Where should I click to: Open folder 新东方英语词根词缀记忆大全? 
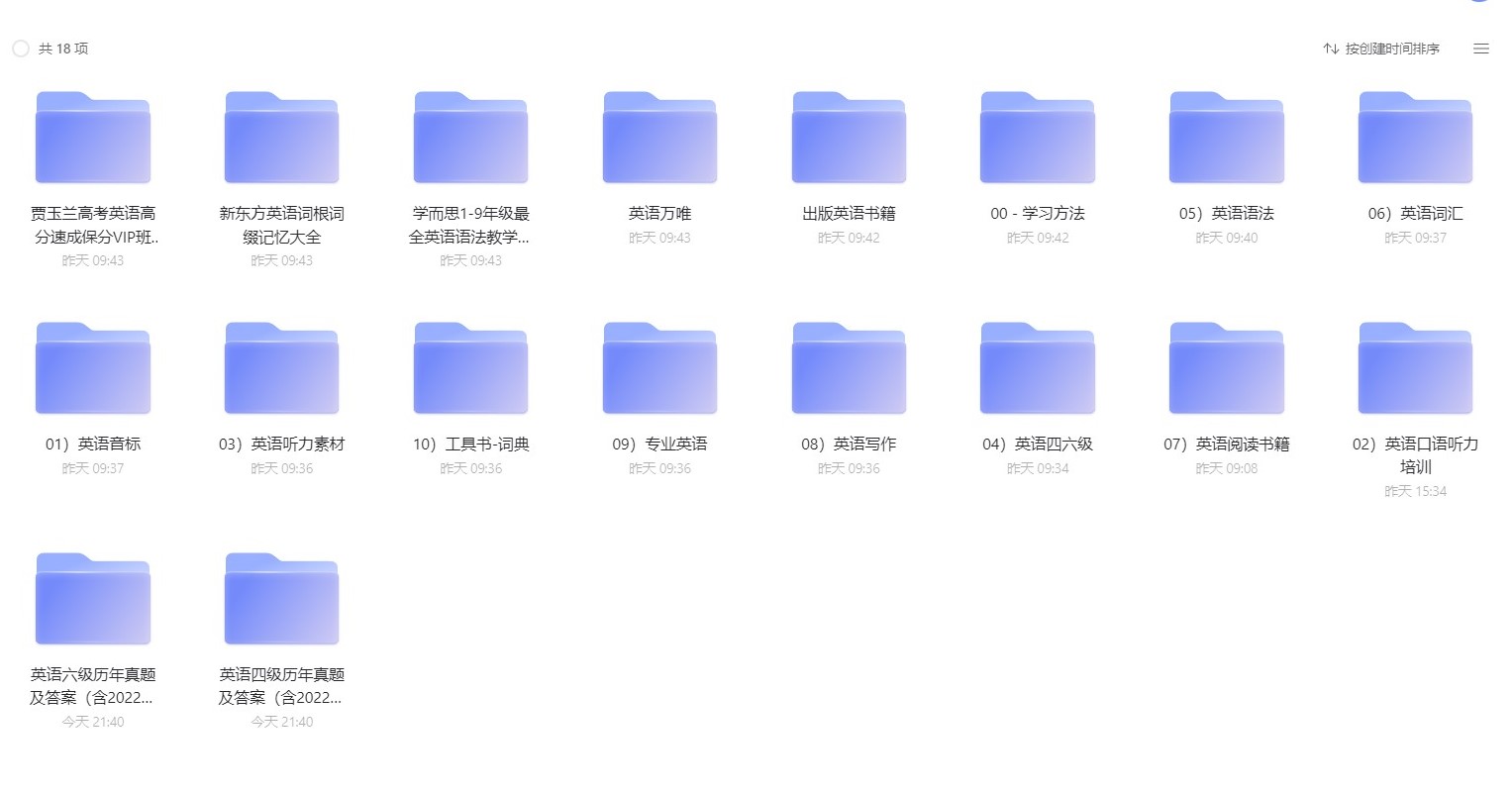point(282,139)
